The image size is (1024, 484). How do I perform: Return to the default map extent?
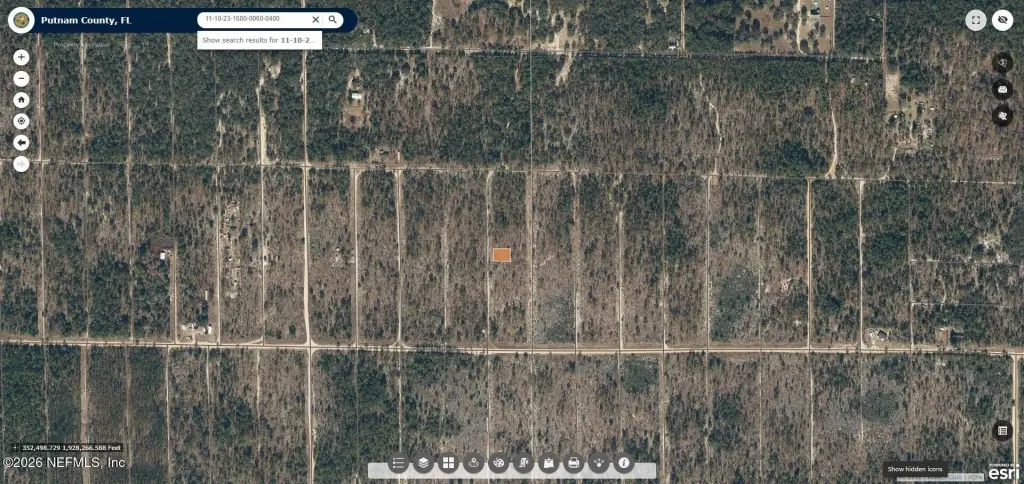coord(21,100)
